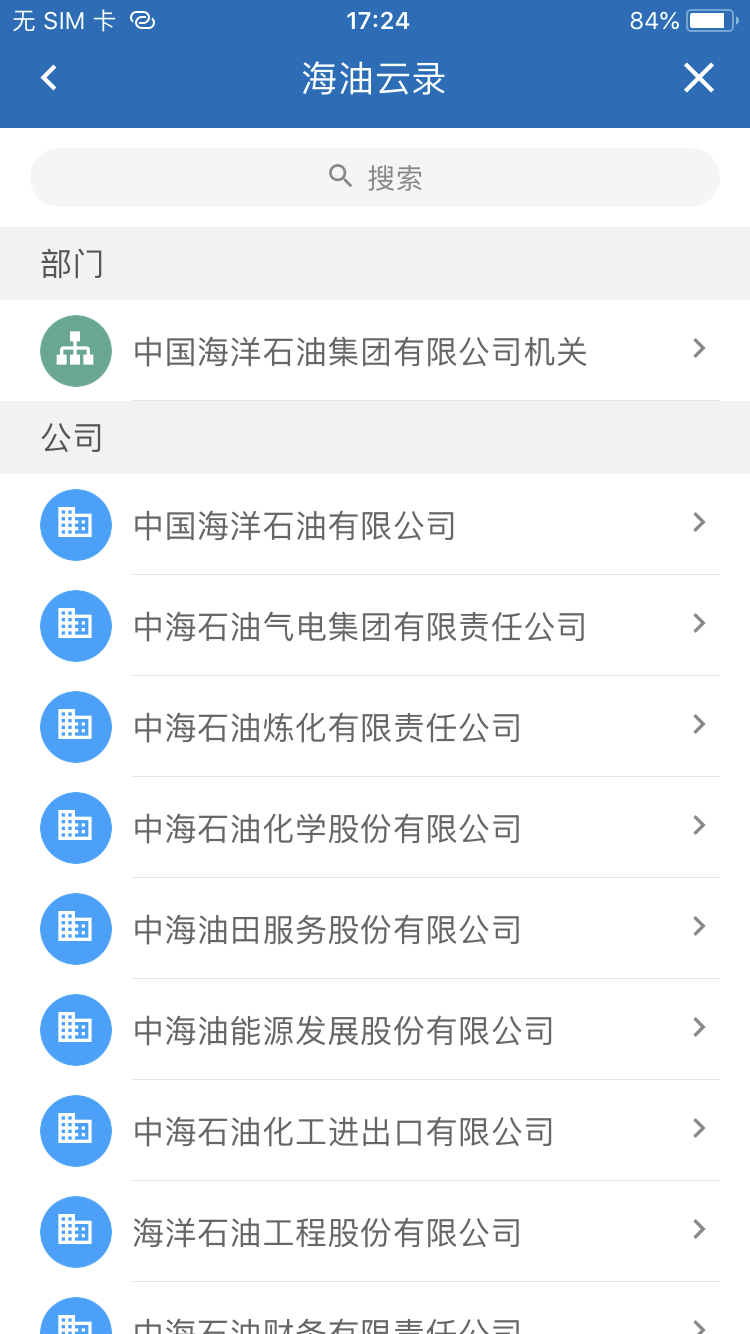Open 海洋石油工程股份有限公司 contact details

(x=330, y=1232)
